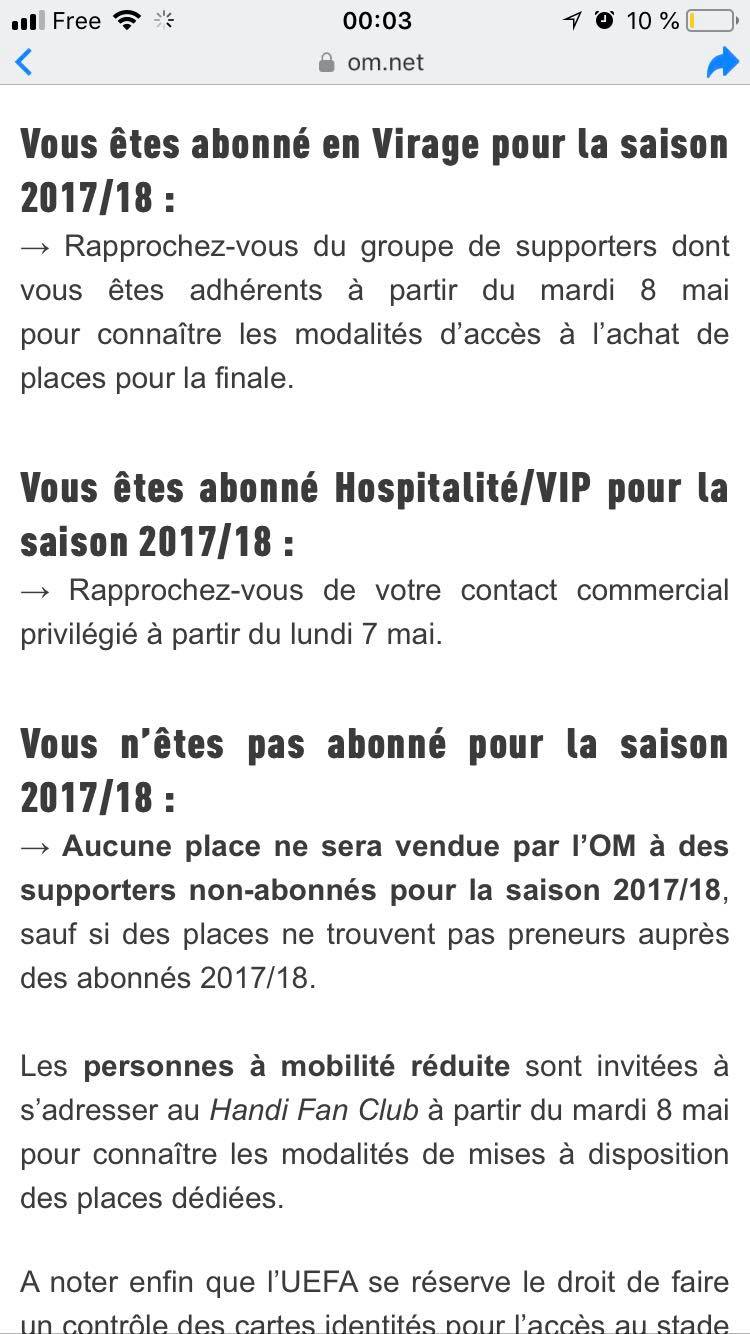Share this om.net page
The height and width of the screenshot is (1334, 750).
click(721, 63)
